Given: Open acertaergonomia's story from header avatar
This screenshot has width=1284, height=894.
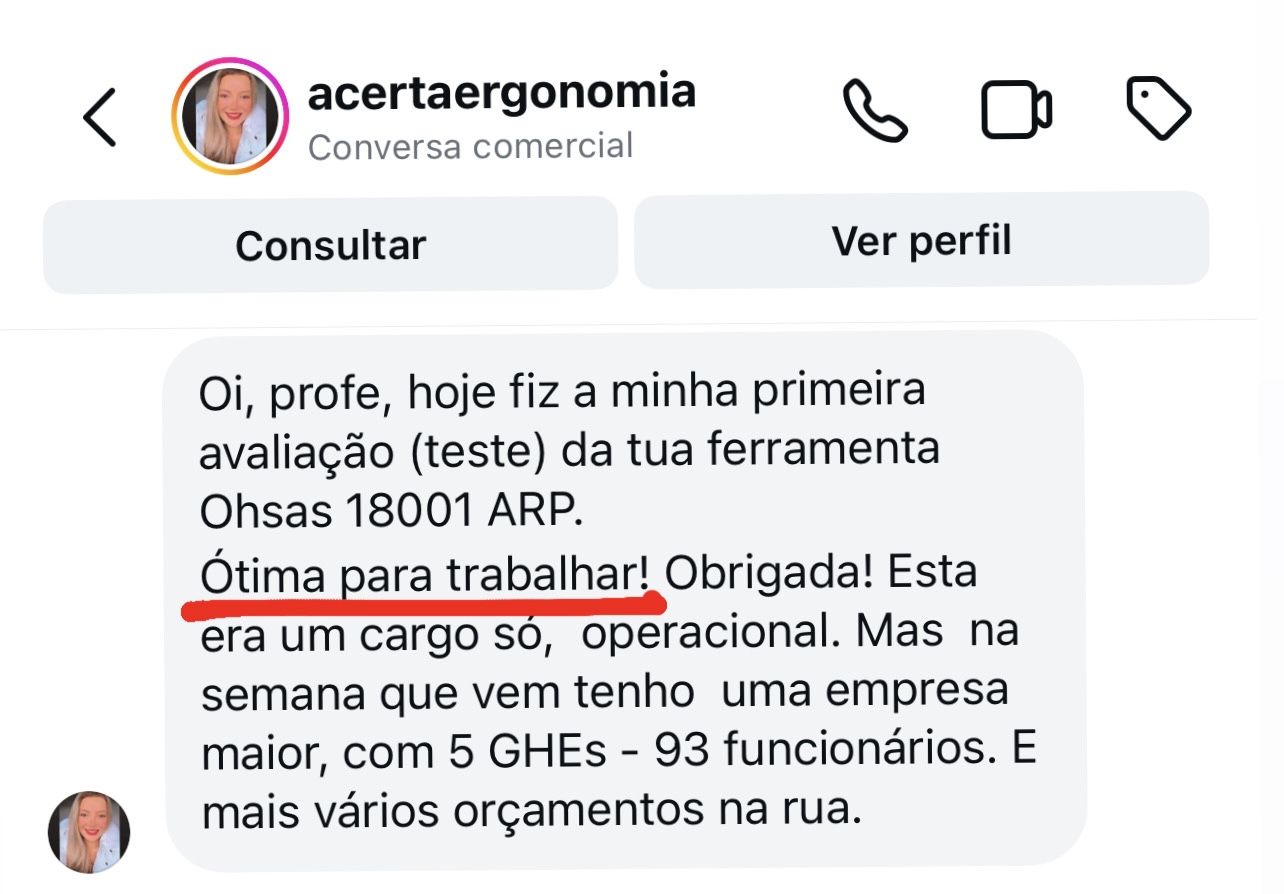Looking at the screenshot, I should [230, 117].
